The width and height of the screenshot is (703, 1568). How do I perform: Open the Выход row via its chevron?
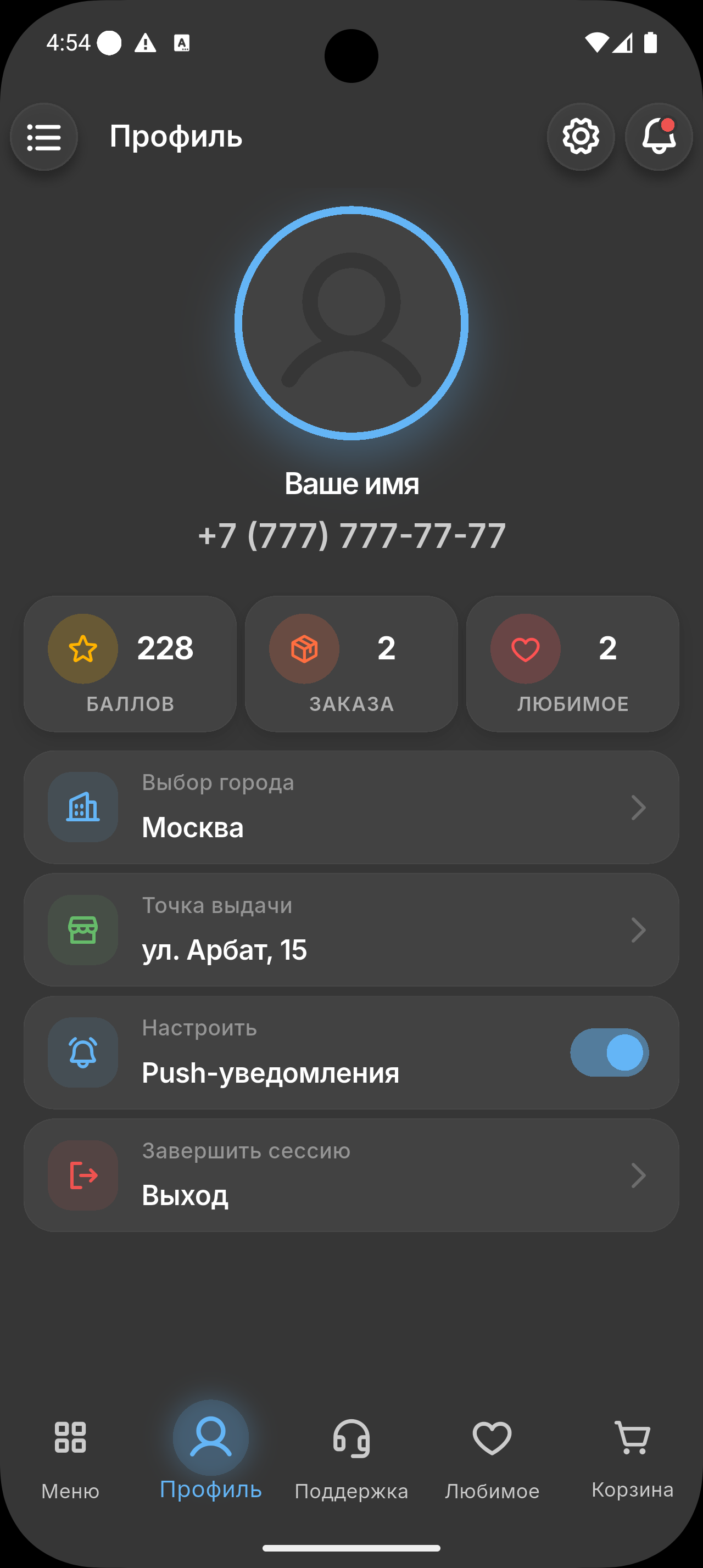(639, 1175)
